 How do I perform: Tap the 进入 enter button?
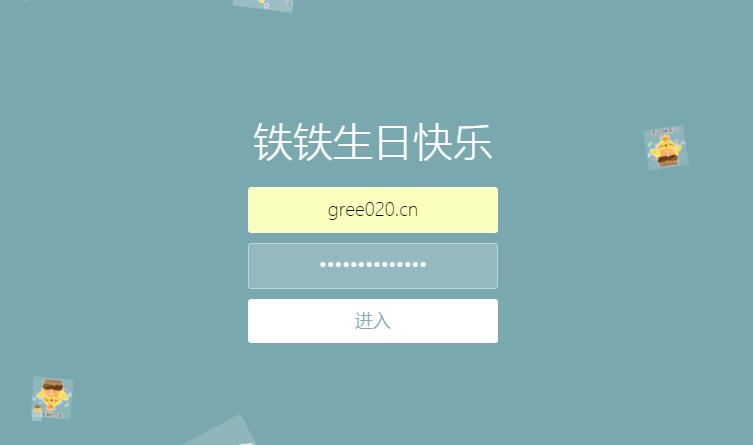click(372, 321)
